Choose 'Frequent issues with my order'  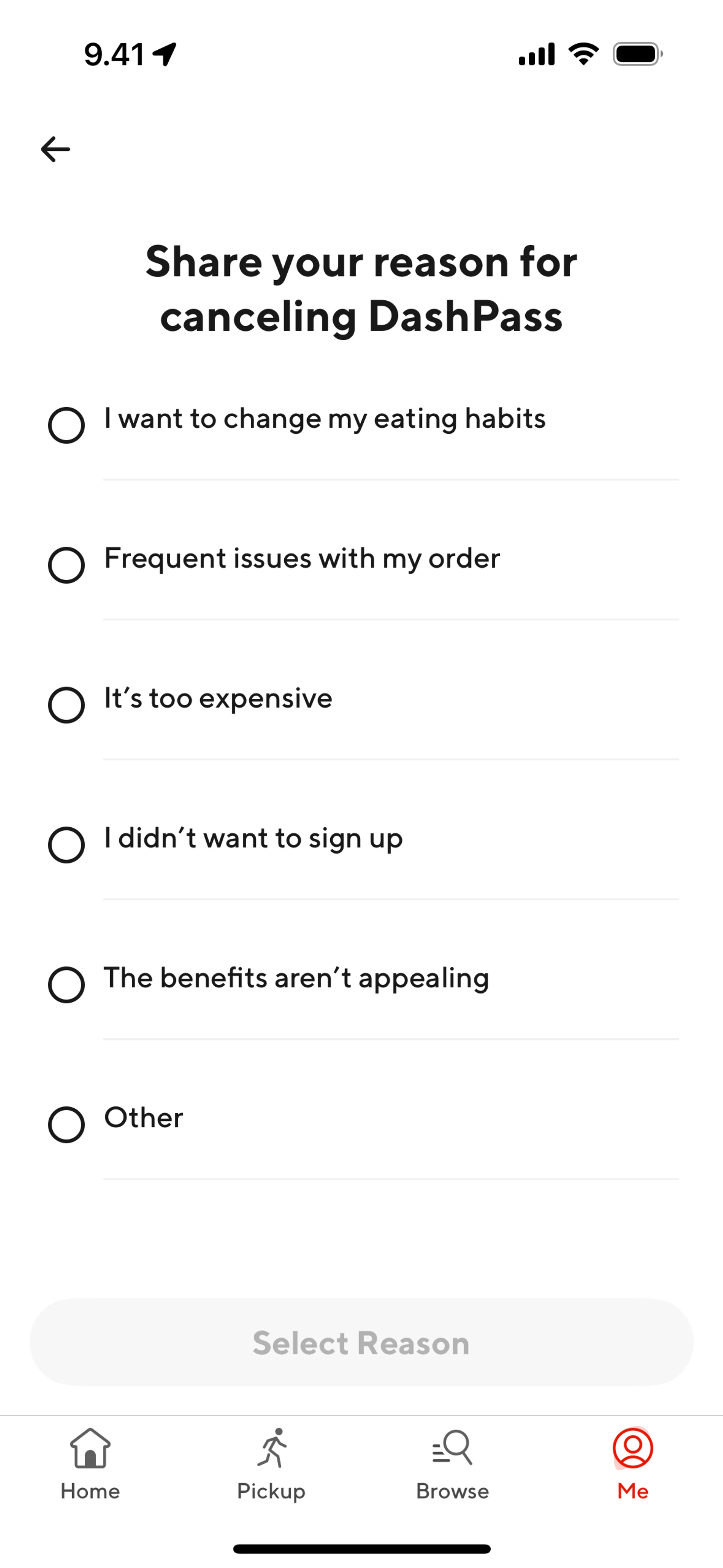click(x=66, y=565)
